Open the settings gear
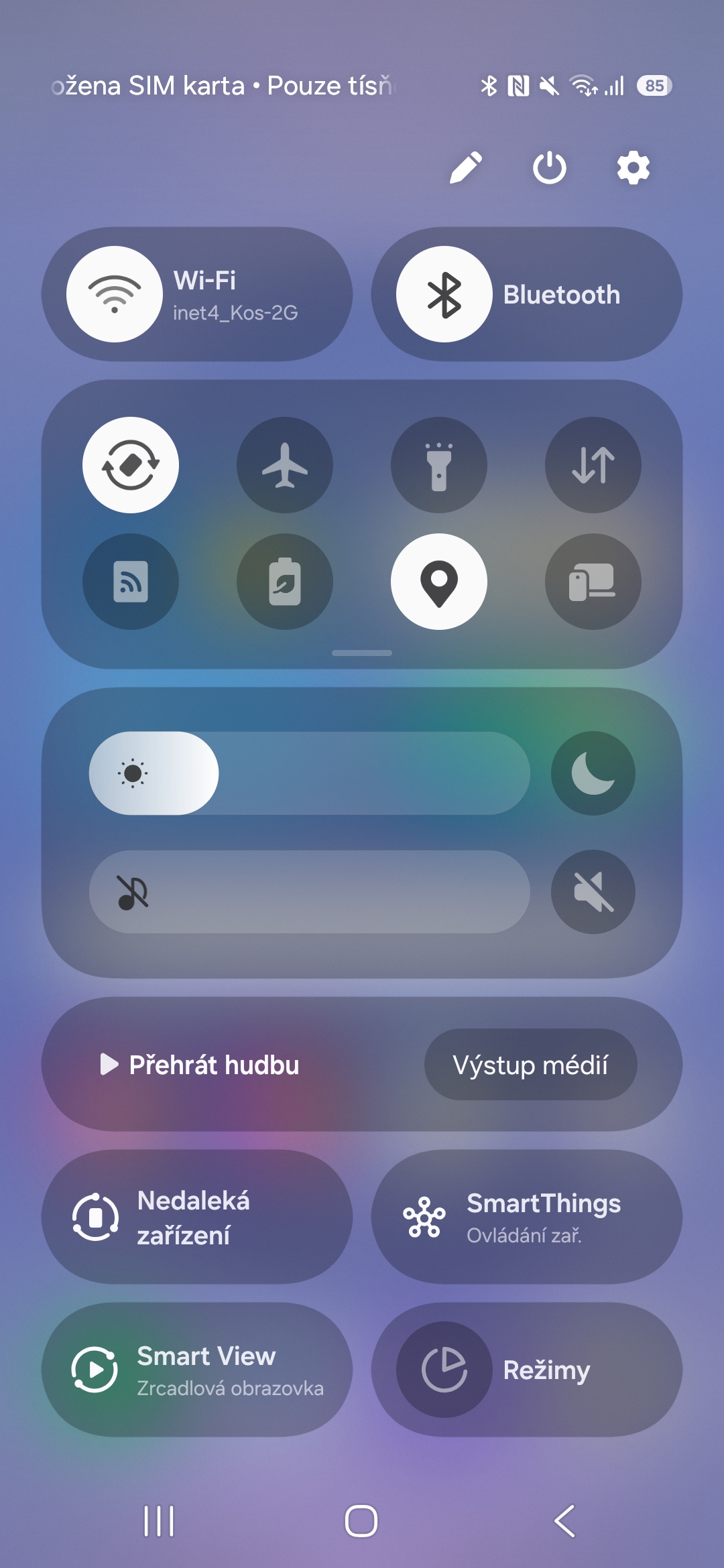 633,168
